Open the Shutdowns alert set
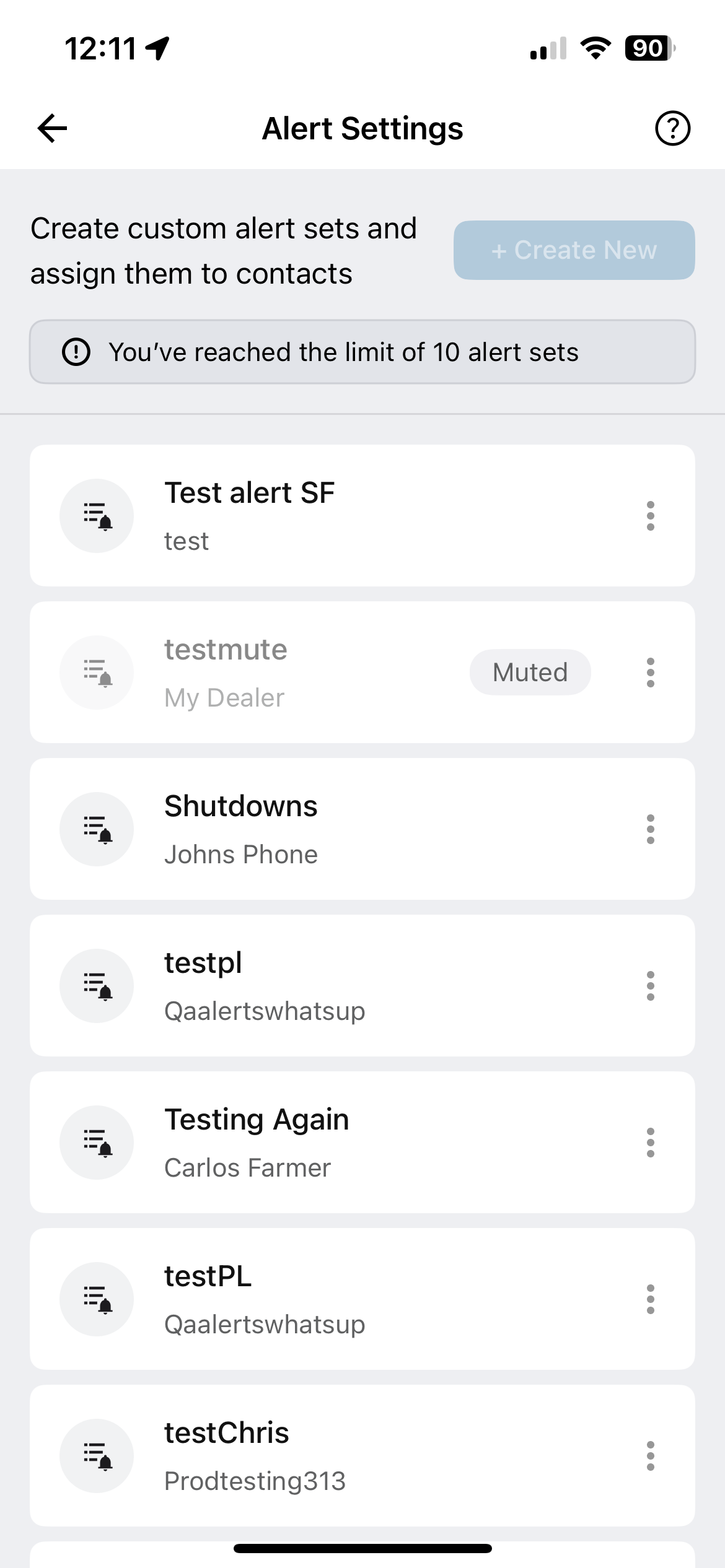Viewport: 725px width, 1568px height. [362, 829]
